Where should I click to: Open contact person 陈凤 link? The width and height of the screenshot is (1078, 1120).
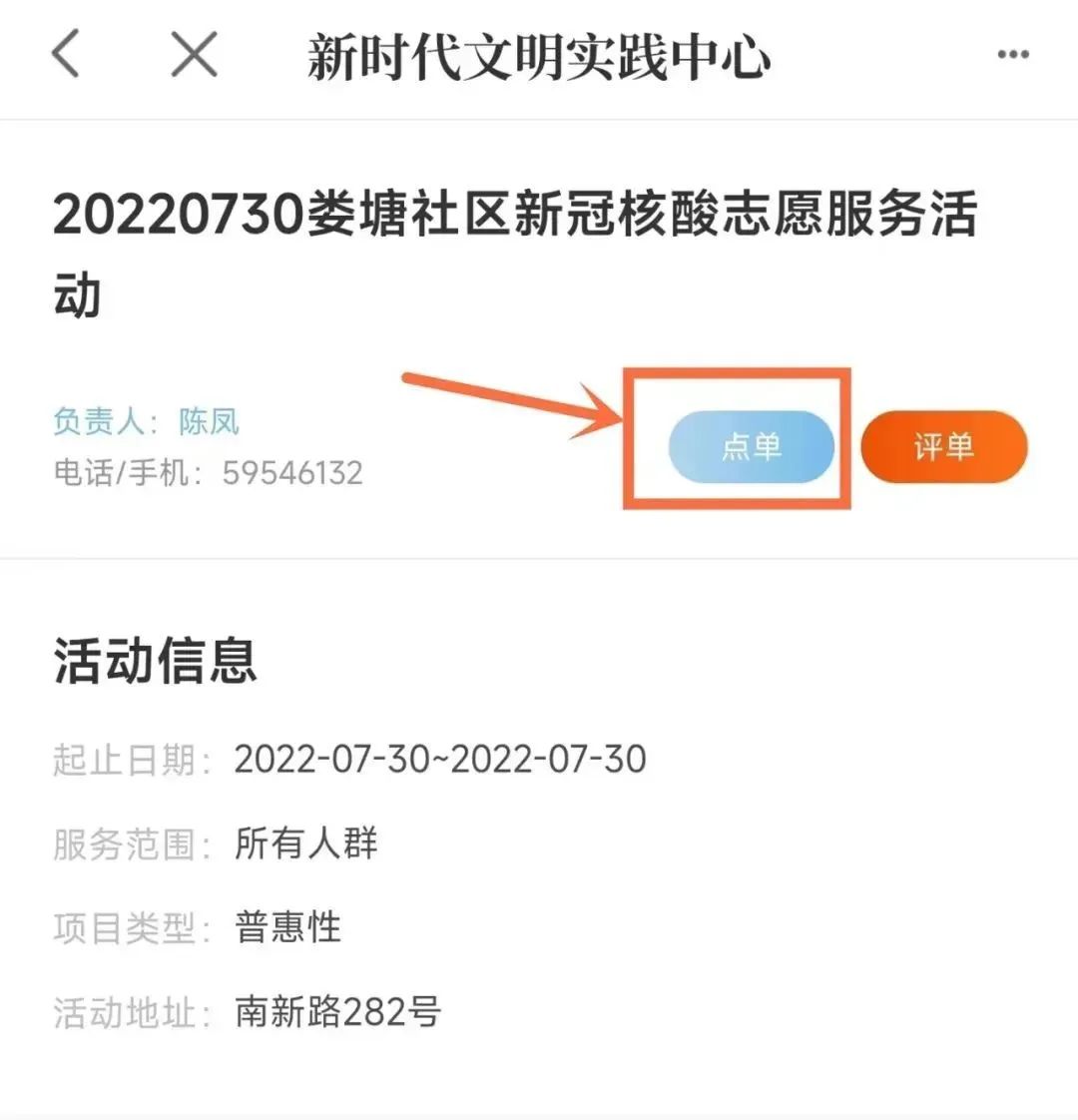[x=210, y=420]
